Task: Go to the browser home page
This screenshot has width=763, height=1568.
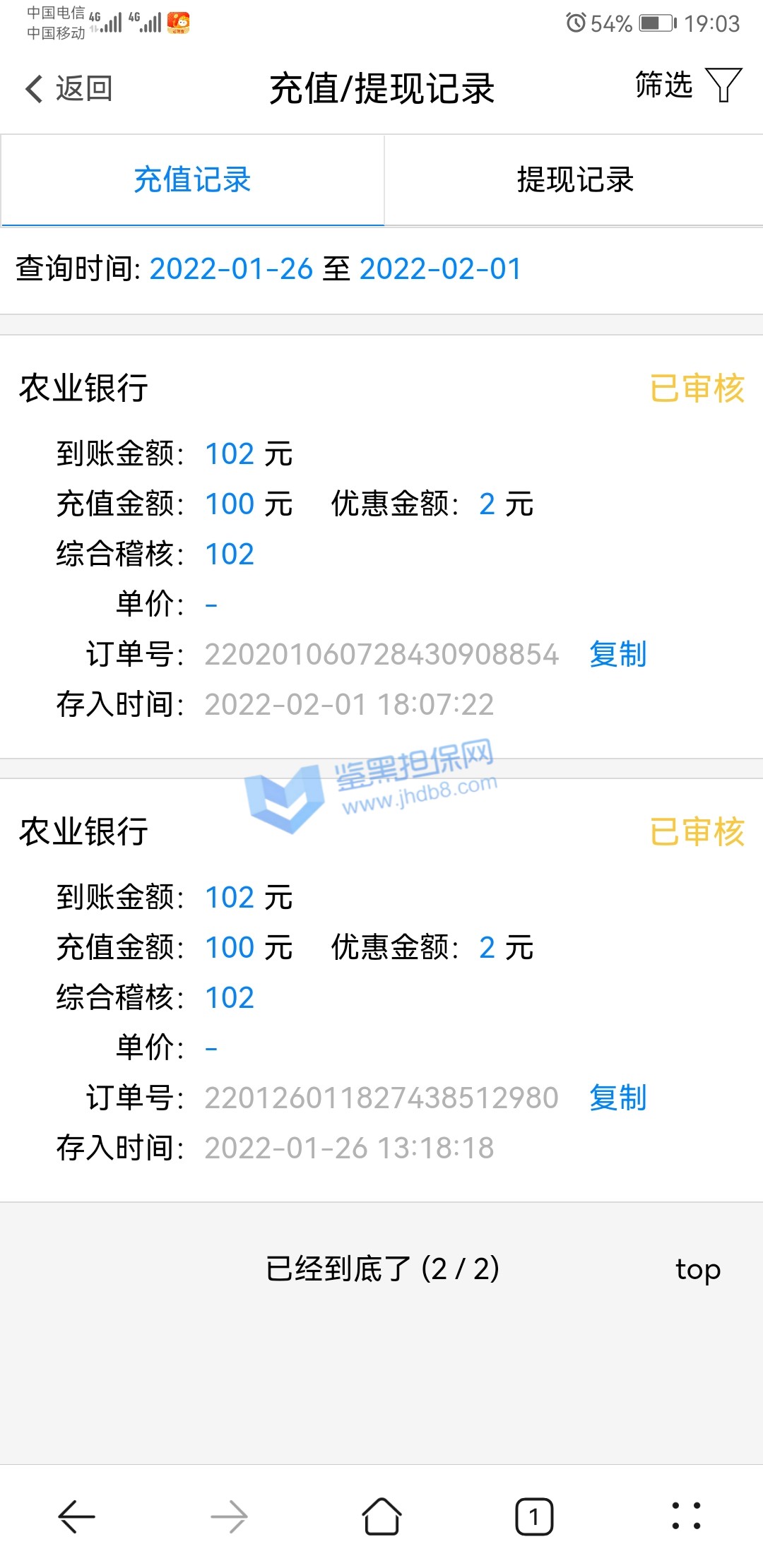Action: (381, 1516)
